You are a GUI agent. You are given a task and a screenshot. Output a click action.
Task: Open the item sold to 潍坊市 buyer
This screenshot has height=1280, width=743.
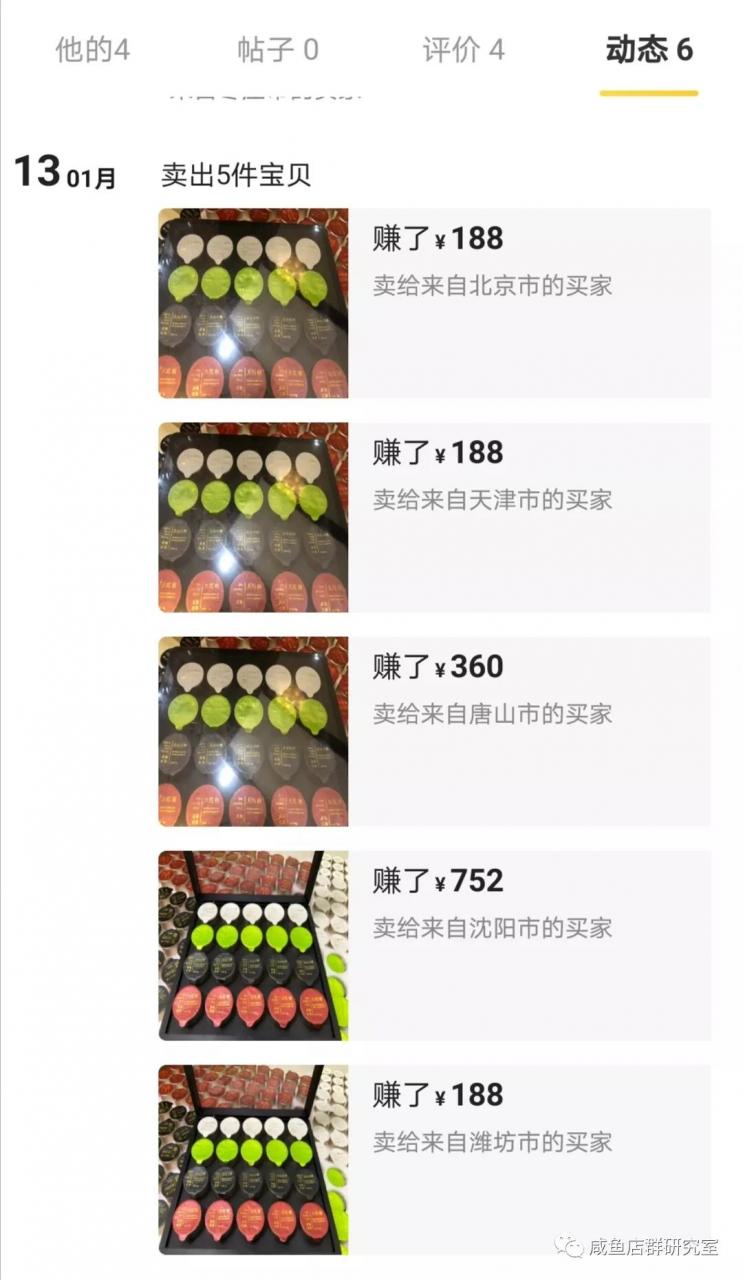tap(434, 1159)
